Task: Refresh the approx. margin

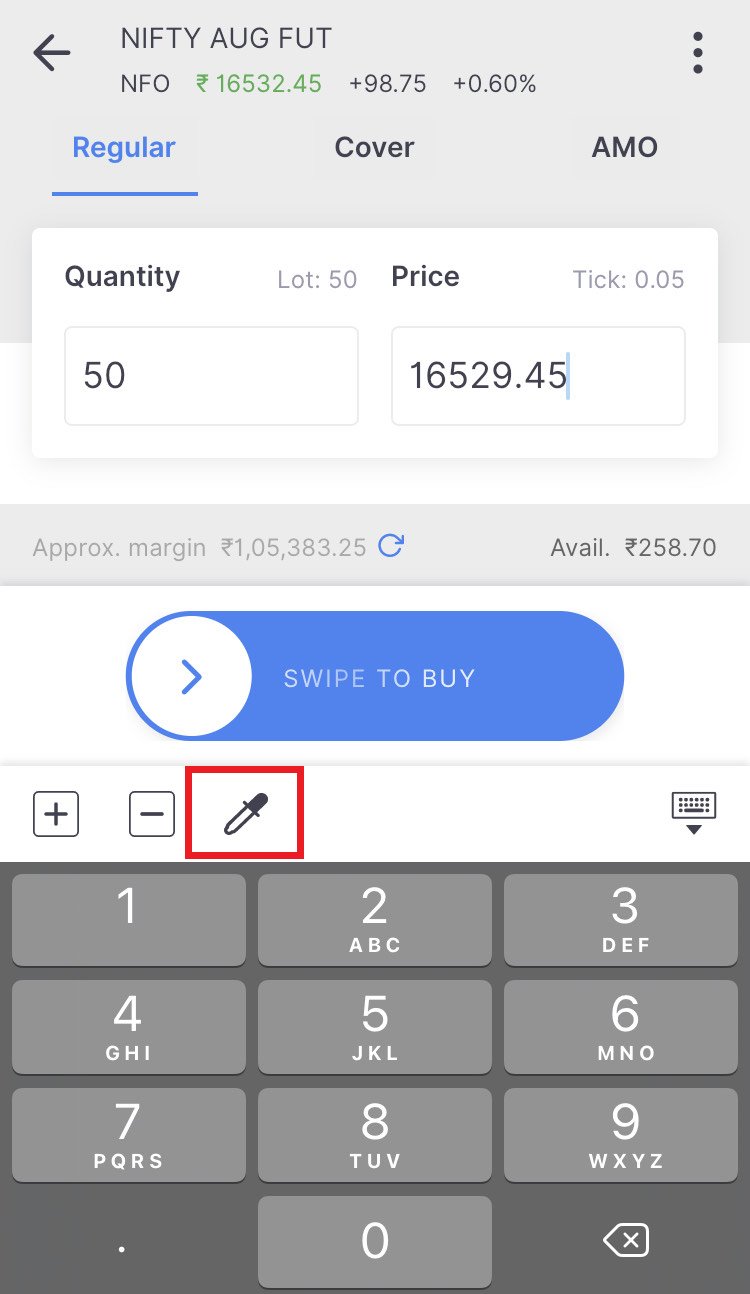Action: (391, 546)
